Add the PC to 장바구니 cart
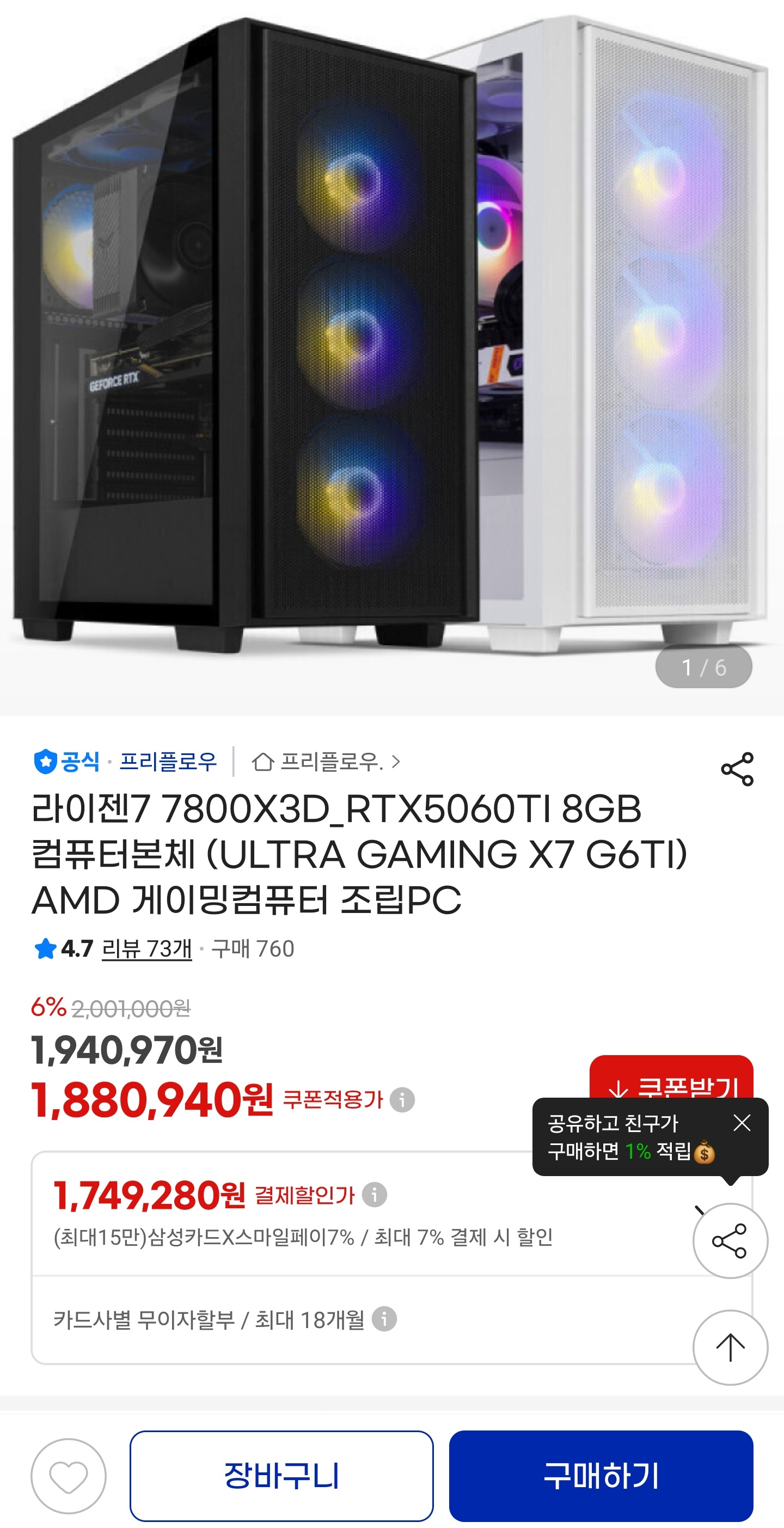Screen dimensions: 784x1528 (x=281, y=1476)
